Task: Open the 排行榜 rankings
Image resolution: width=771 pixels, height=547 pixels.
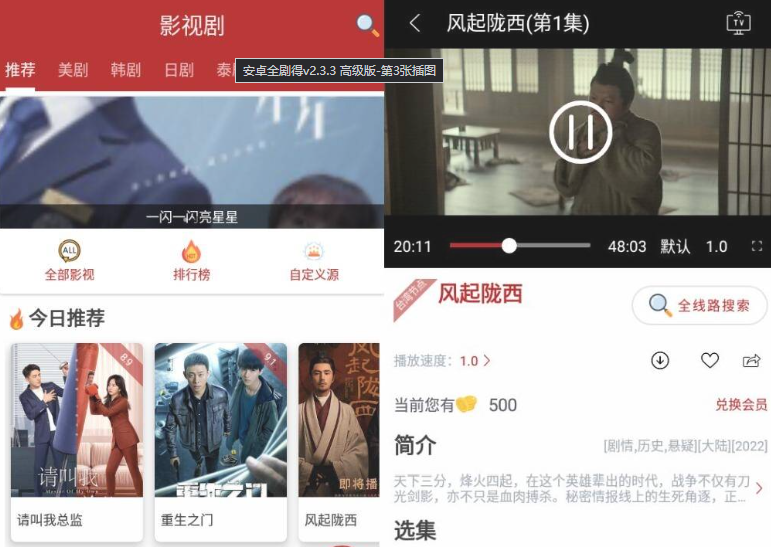Action: [192, 261]
